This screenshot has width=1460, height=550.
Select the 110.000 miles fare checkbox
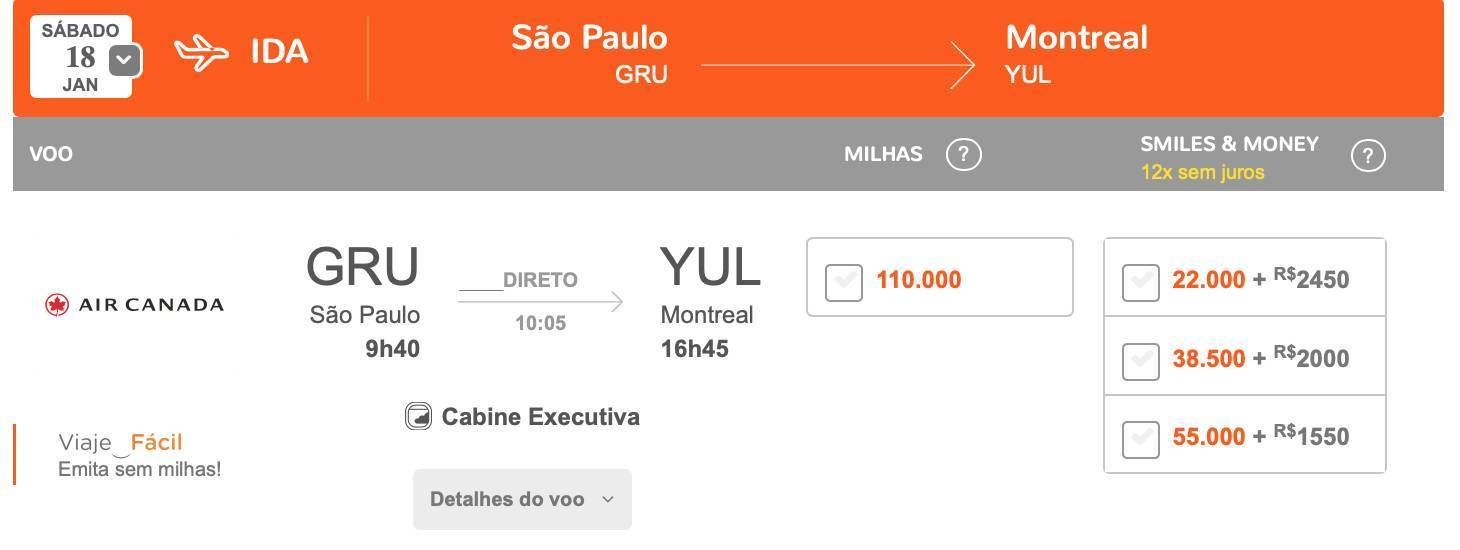[843, 282]
